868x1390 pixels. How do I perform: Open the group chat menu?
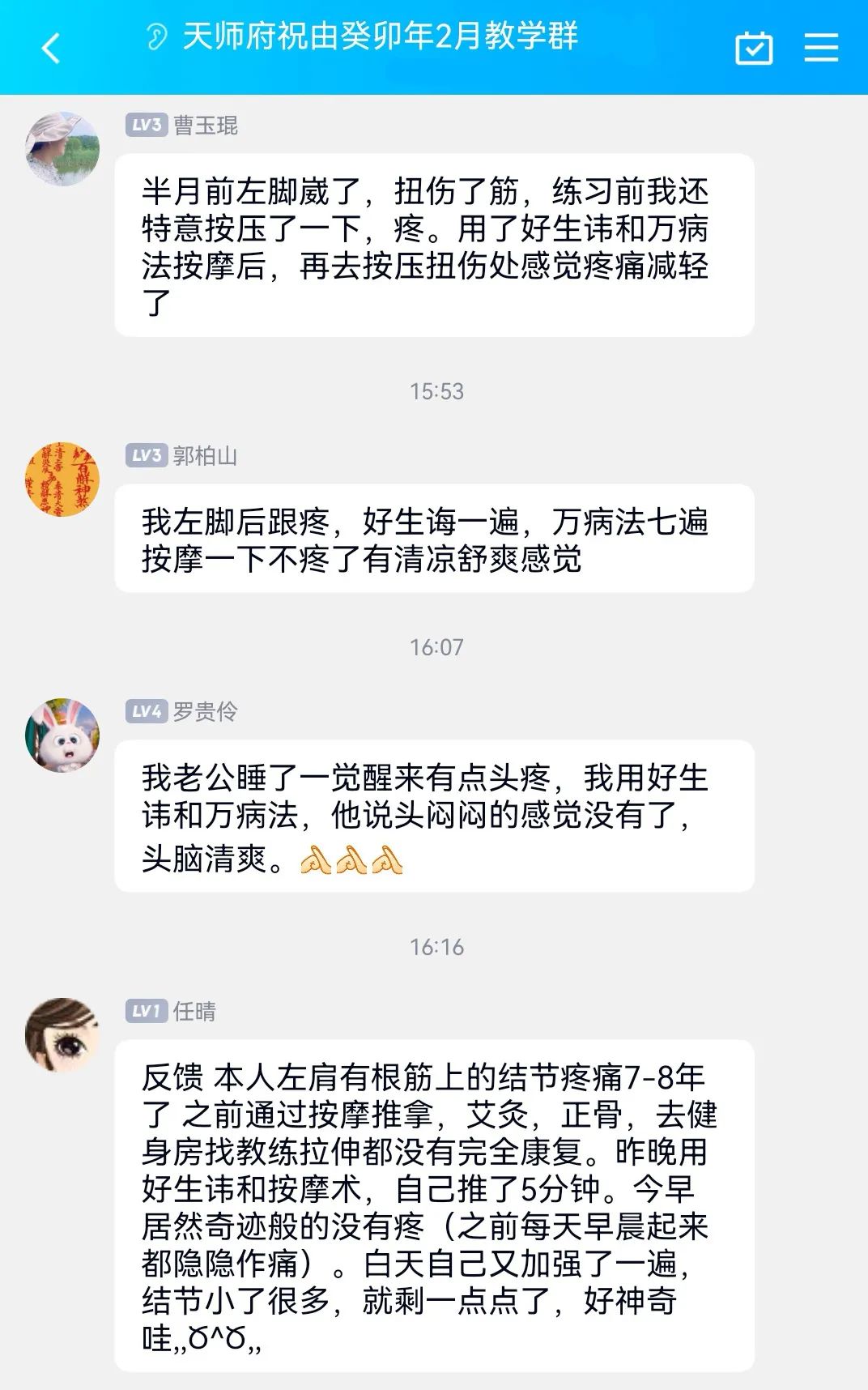point(820,48)
